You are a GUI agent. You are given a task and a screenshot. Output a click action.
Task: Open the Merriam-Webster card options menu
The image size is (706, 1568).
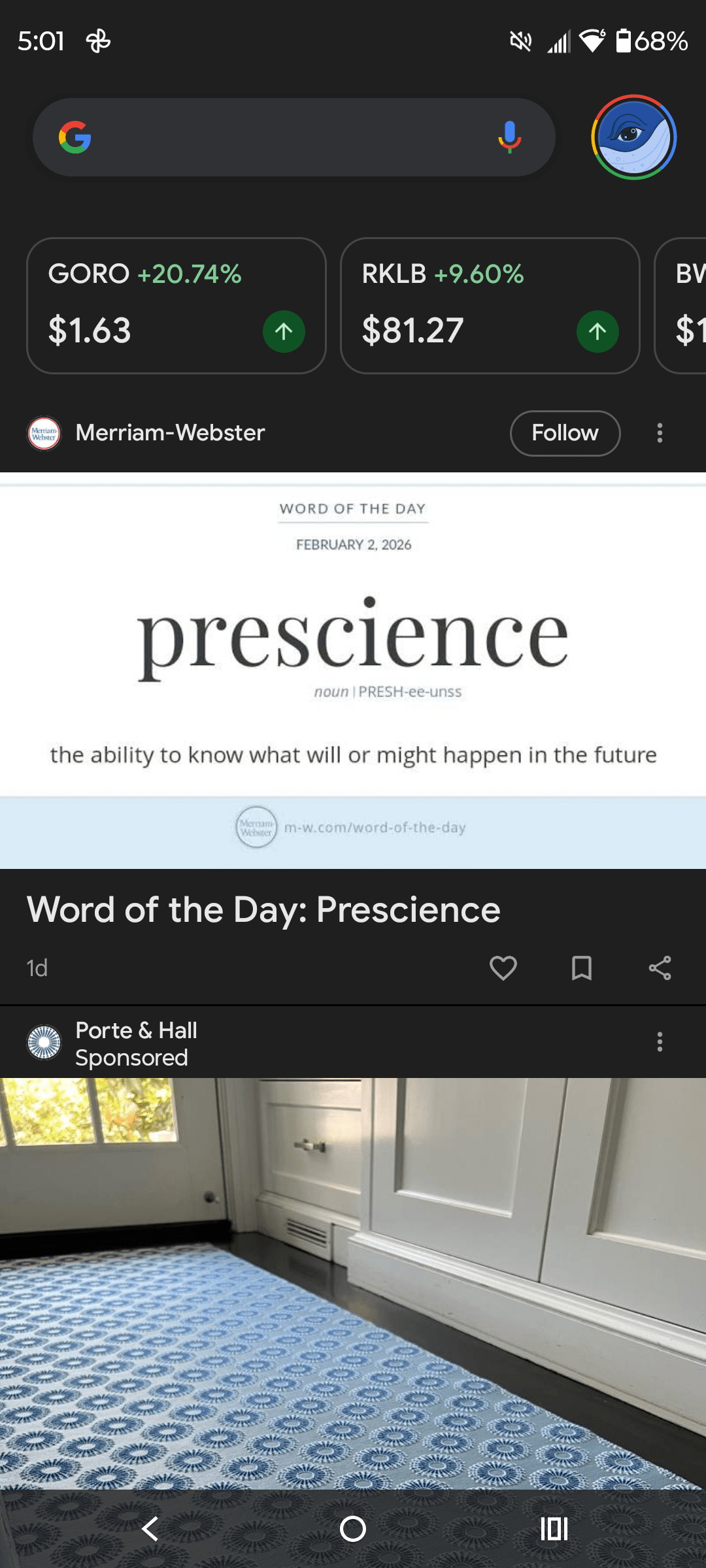[x=660, y=433]
